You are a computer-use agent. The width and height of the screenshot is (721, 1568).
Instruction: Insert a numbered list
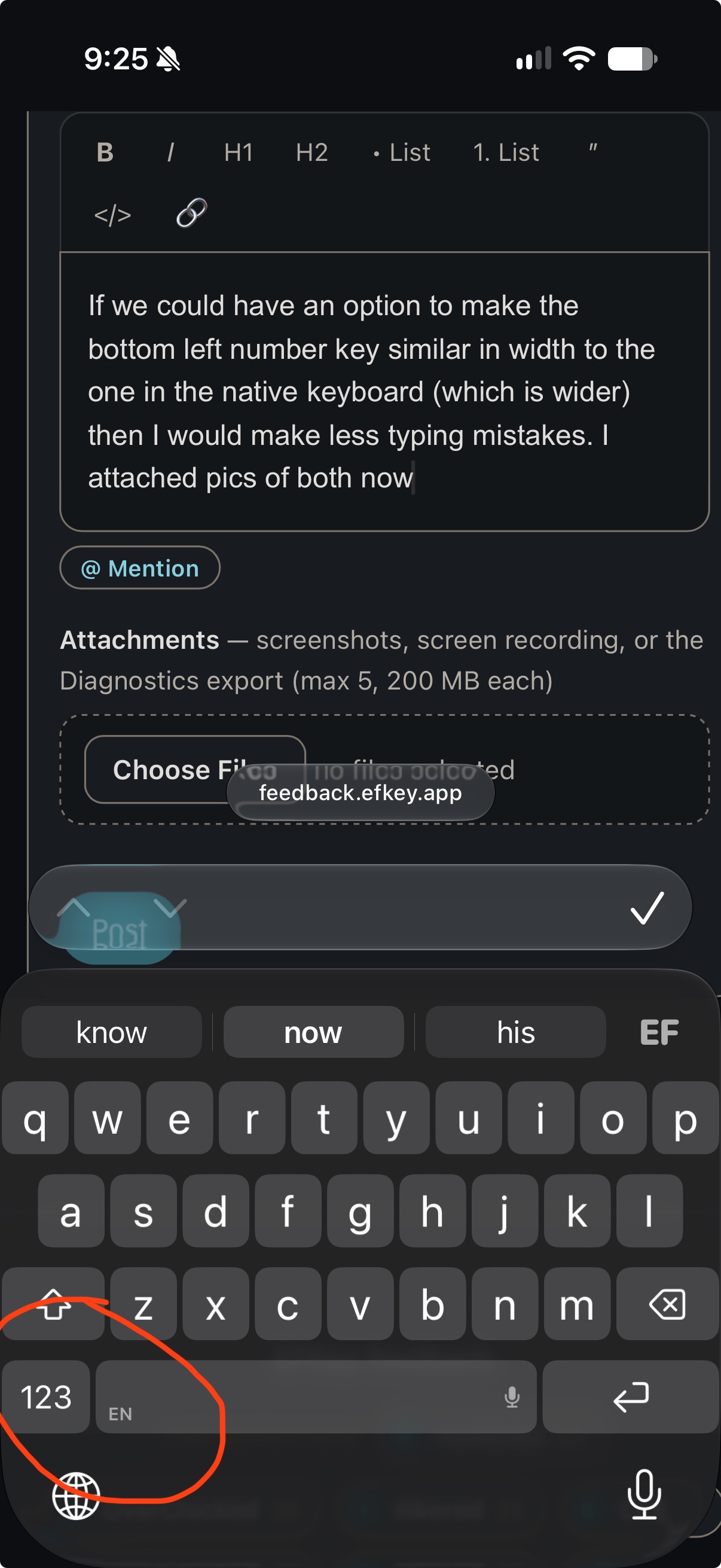(506, 152)
